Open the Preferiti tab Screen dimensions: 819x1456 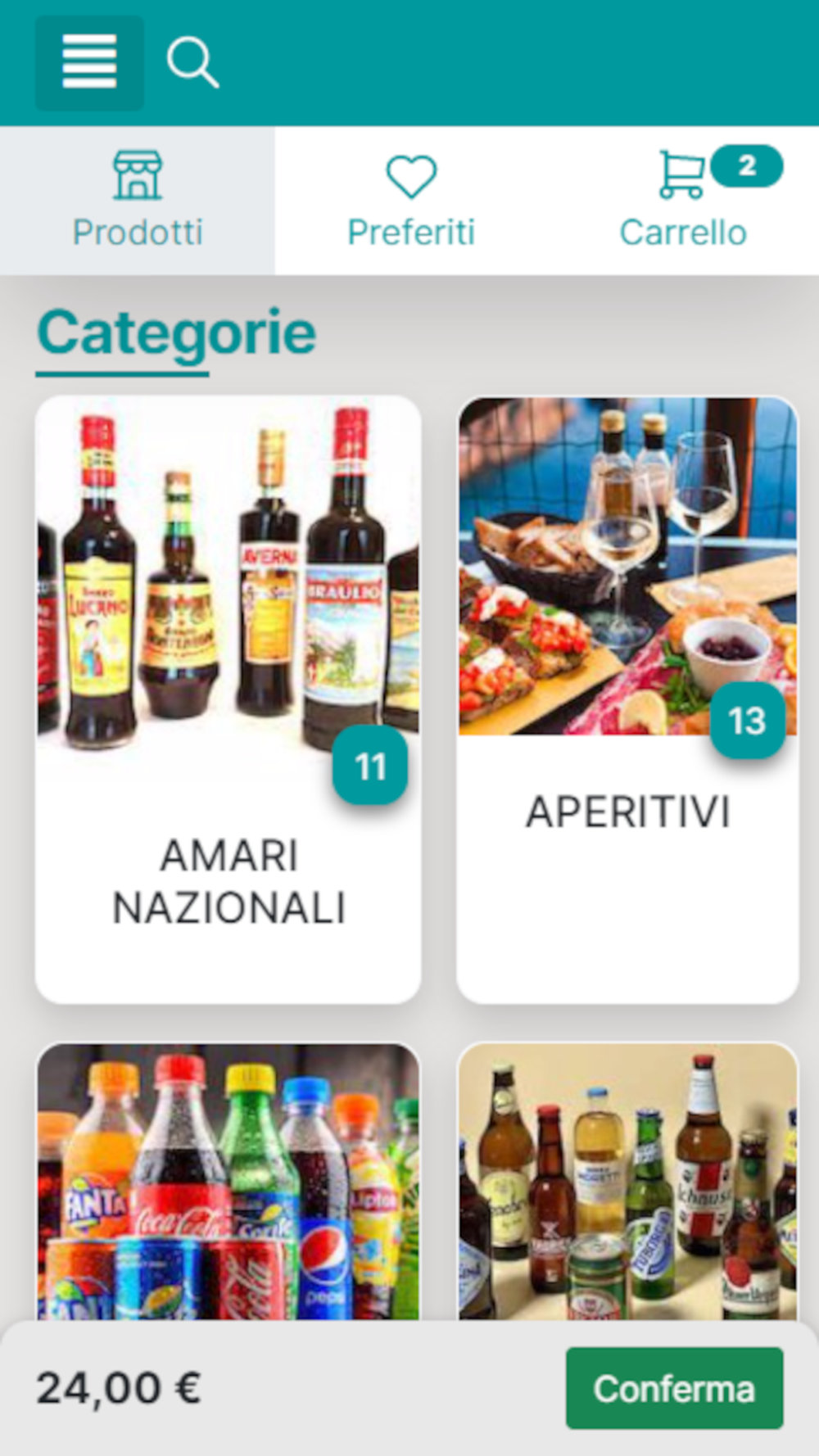[411, 201]
